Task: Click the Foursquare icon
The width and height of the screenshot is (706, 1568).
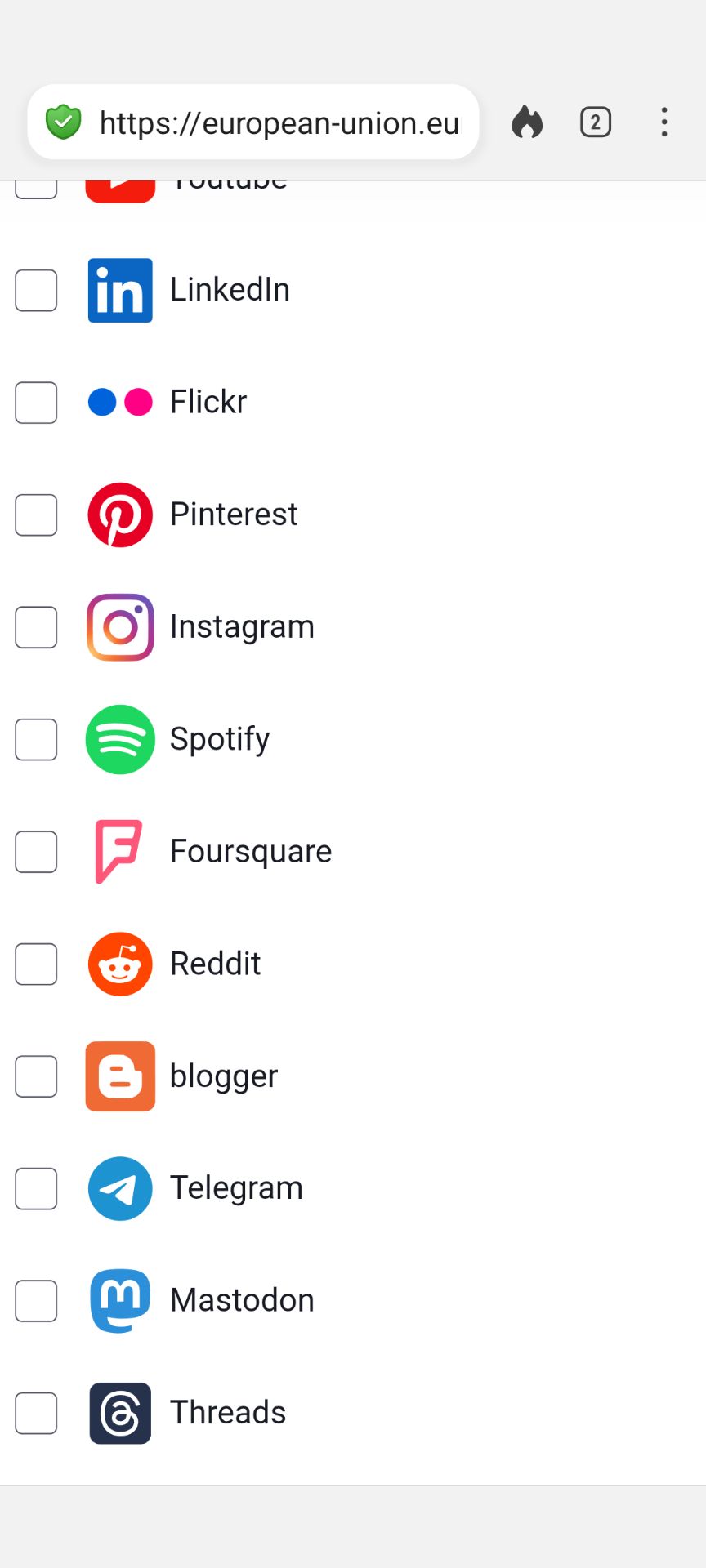Action: coord(119,852)
